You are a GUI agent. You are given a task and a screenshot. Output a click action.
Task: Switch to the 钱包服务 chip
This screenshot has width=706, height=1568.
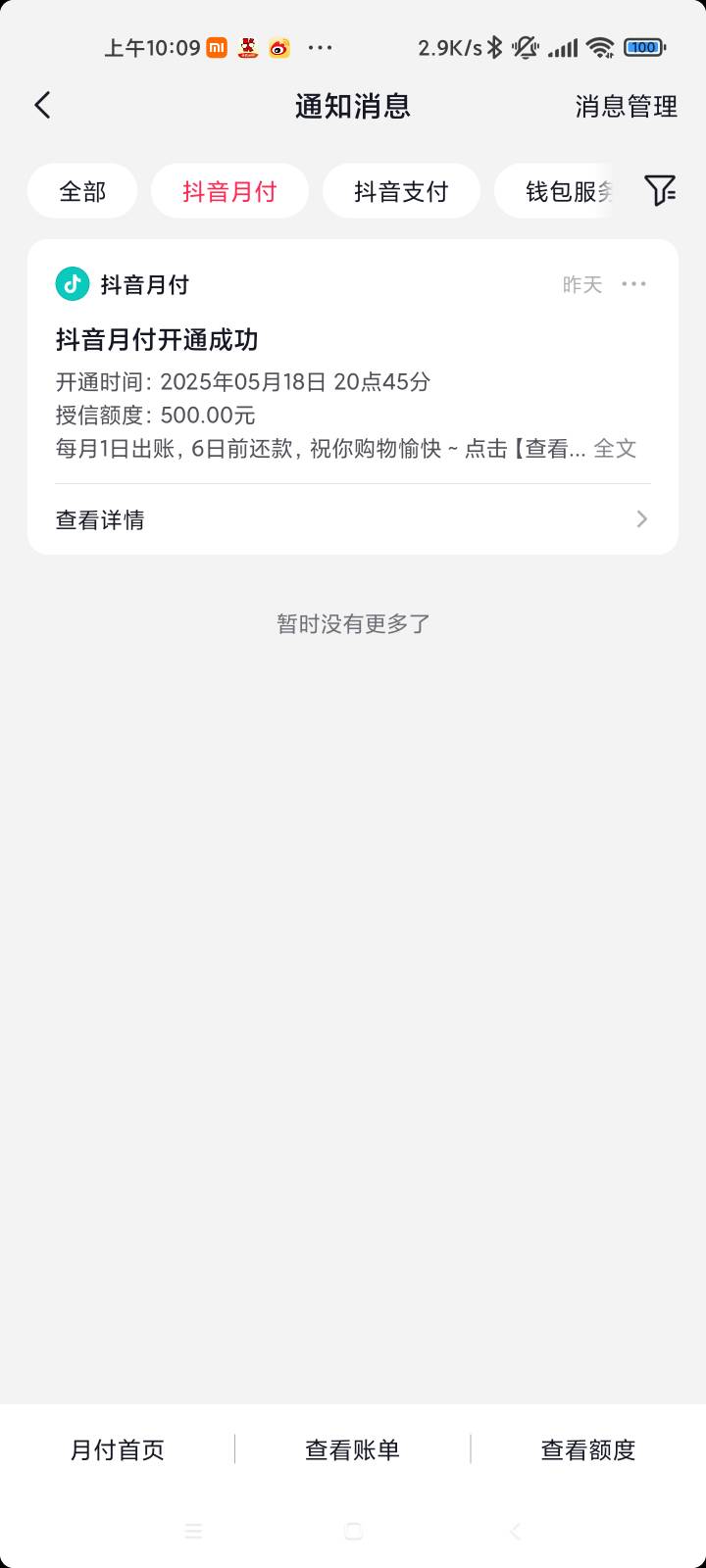(554, 191)
